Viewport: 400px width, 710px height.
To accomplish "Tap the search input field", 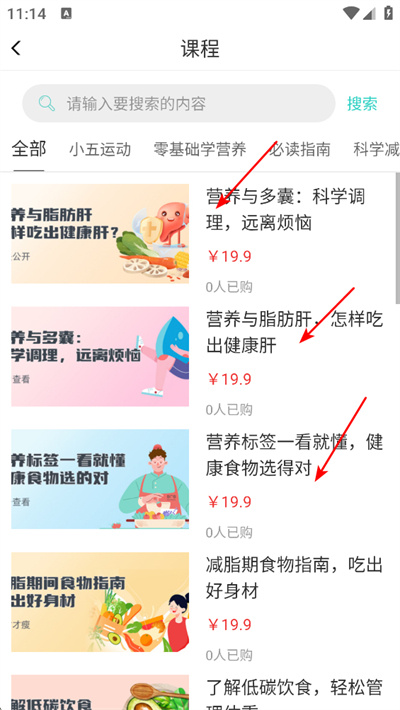I will 179,104.
